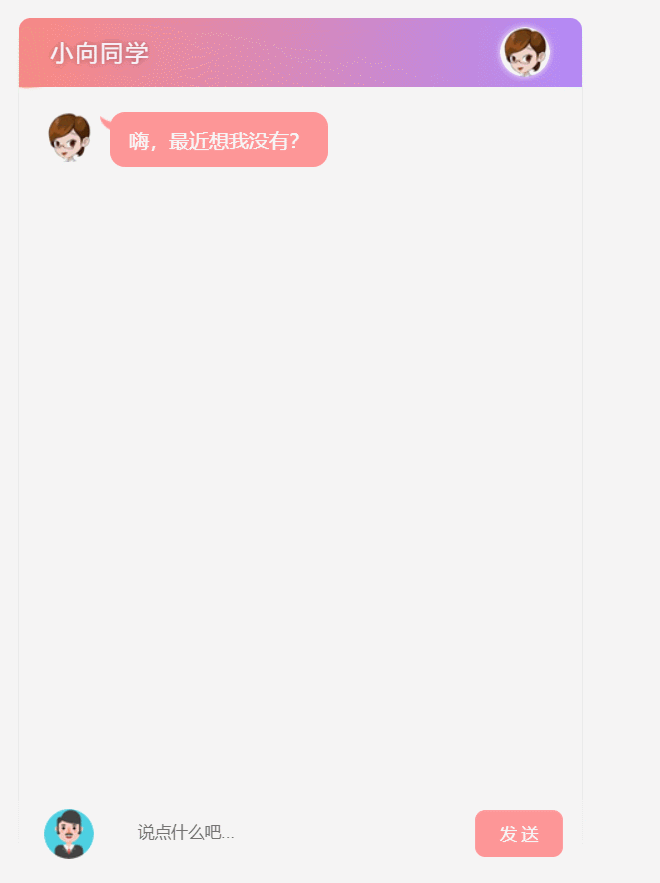Open 小向同学's avatar in the header

point(525,52)
